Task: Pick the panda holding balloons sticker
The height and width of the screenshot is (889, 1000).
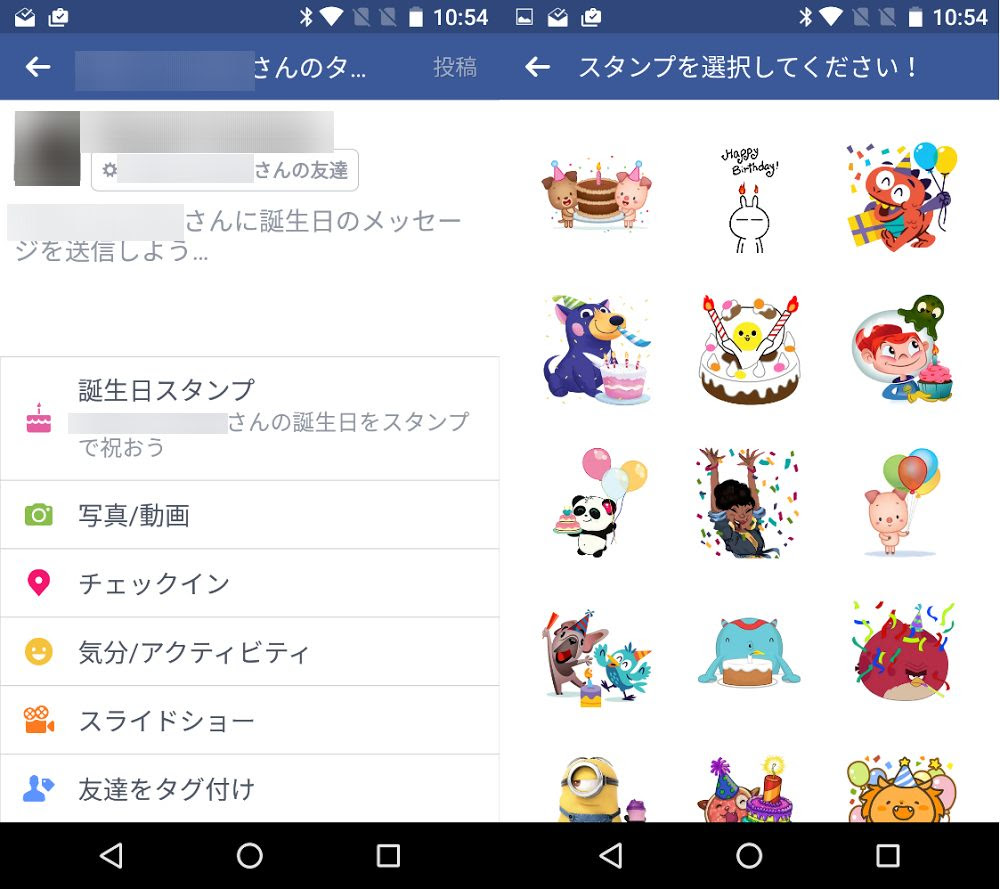Action: coord(597,502)
